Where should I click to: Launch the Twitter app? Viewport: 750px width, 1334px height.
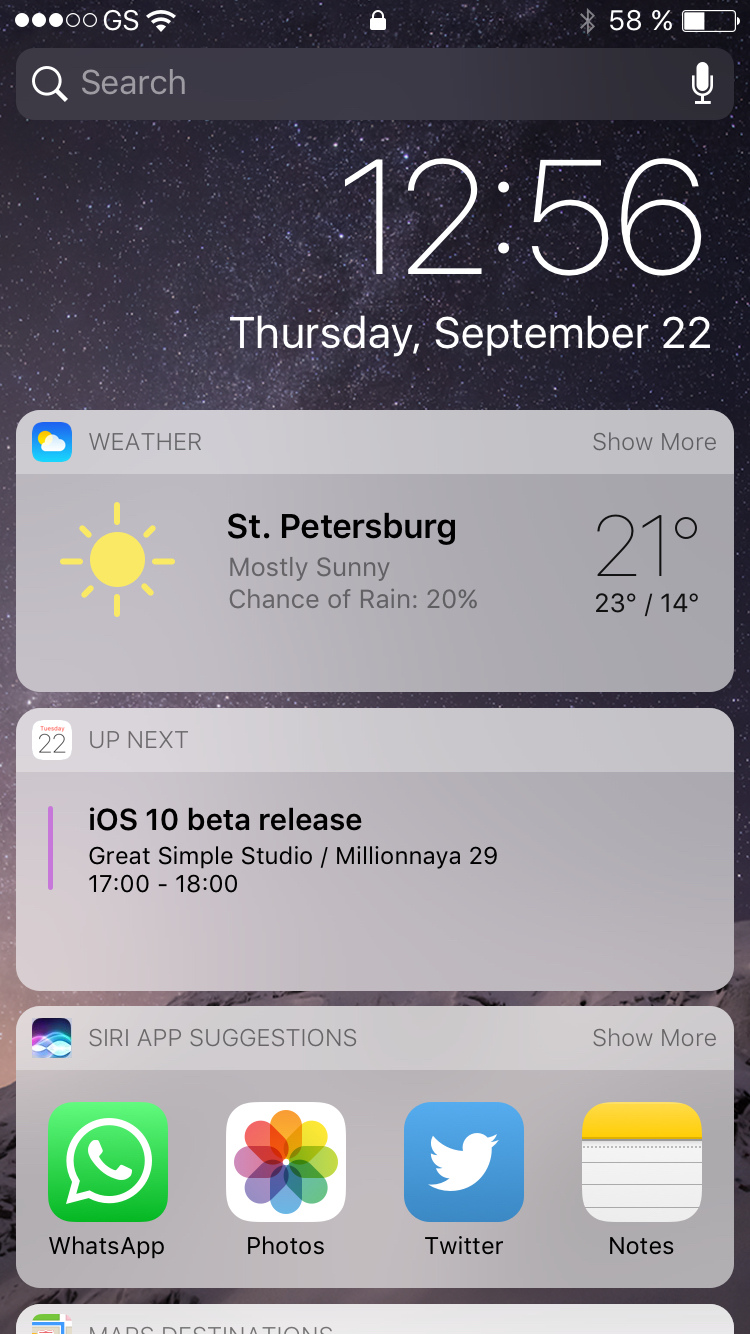(464, 1163)
